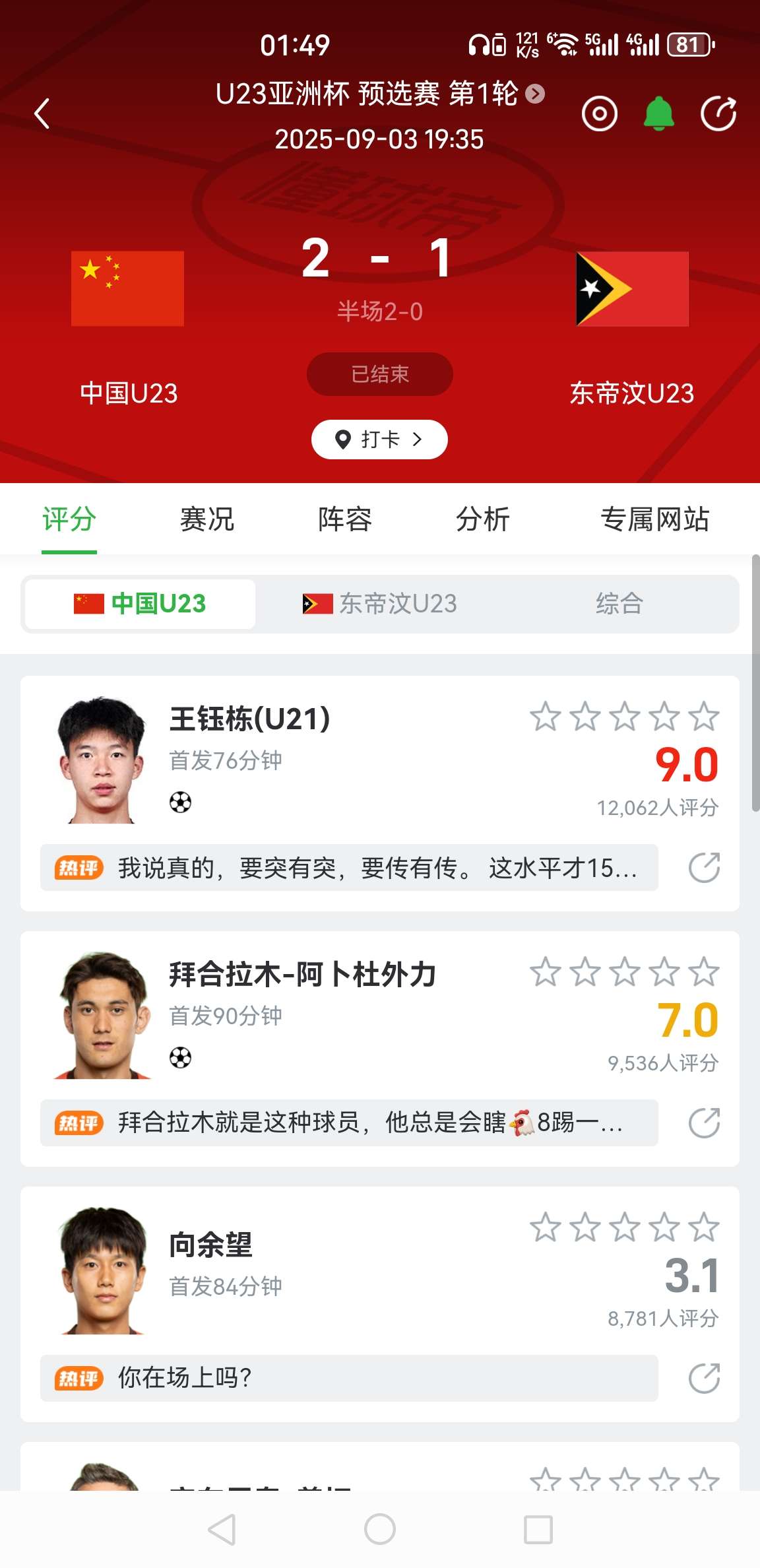Viewport: 760px width, 1568px height.
Task: Tap the system home button
Action: tap(380, 1529)
